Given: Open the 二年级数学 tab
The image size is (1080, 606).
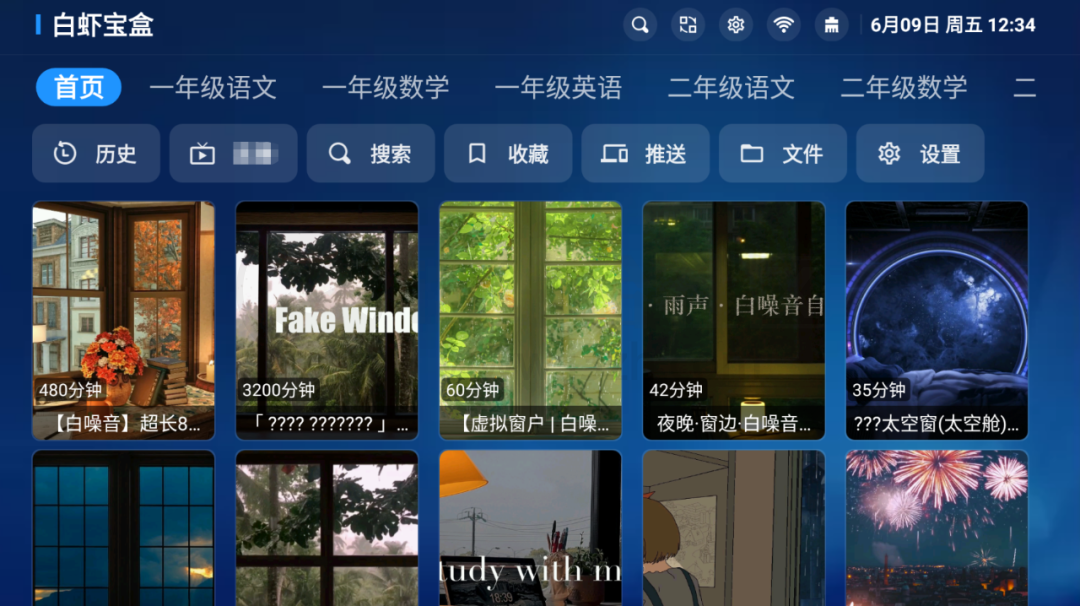Looking at the screenshot, I should coord(904,88).
